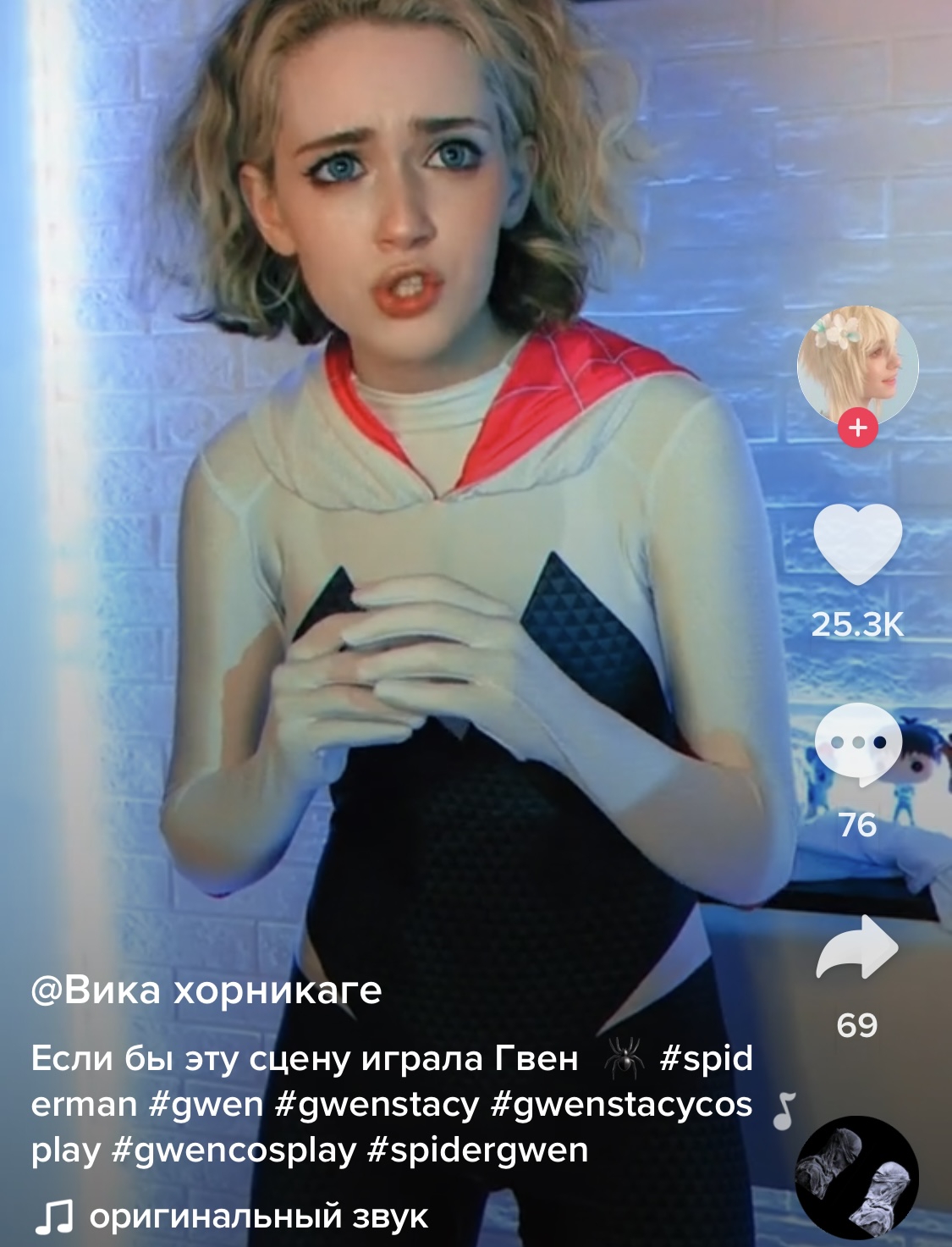Open the #gwenstacy hashtag

pos(377,1104)
